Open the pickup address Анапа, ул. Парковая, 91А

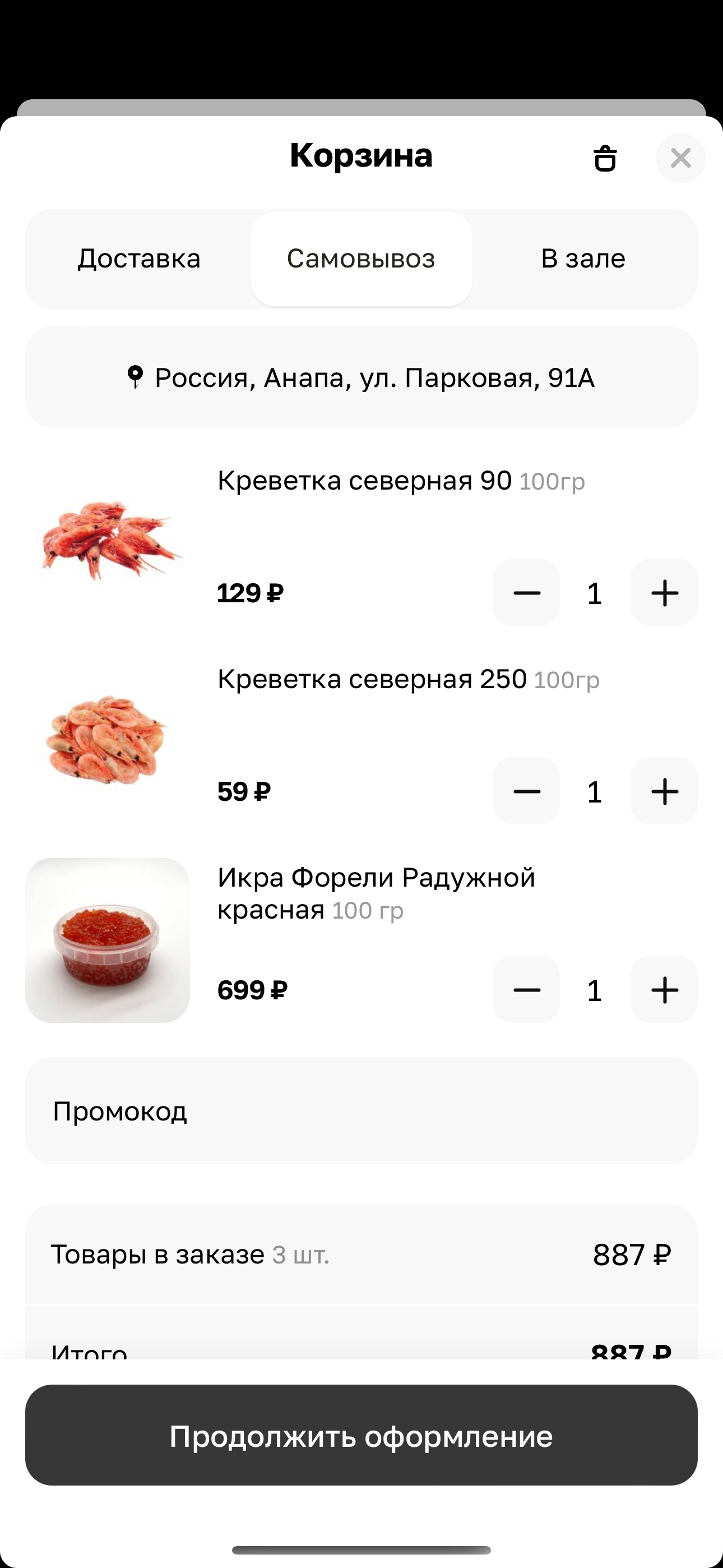(361, 377)
